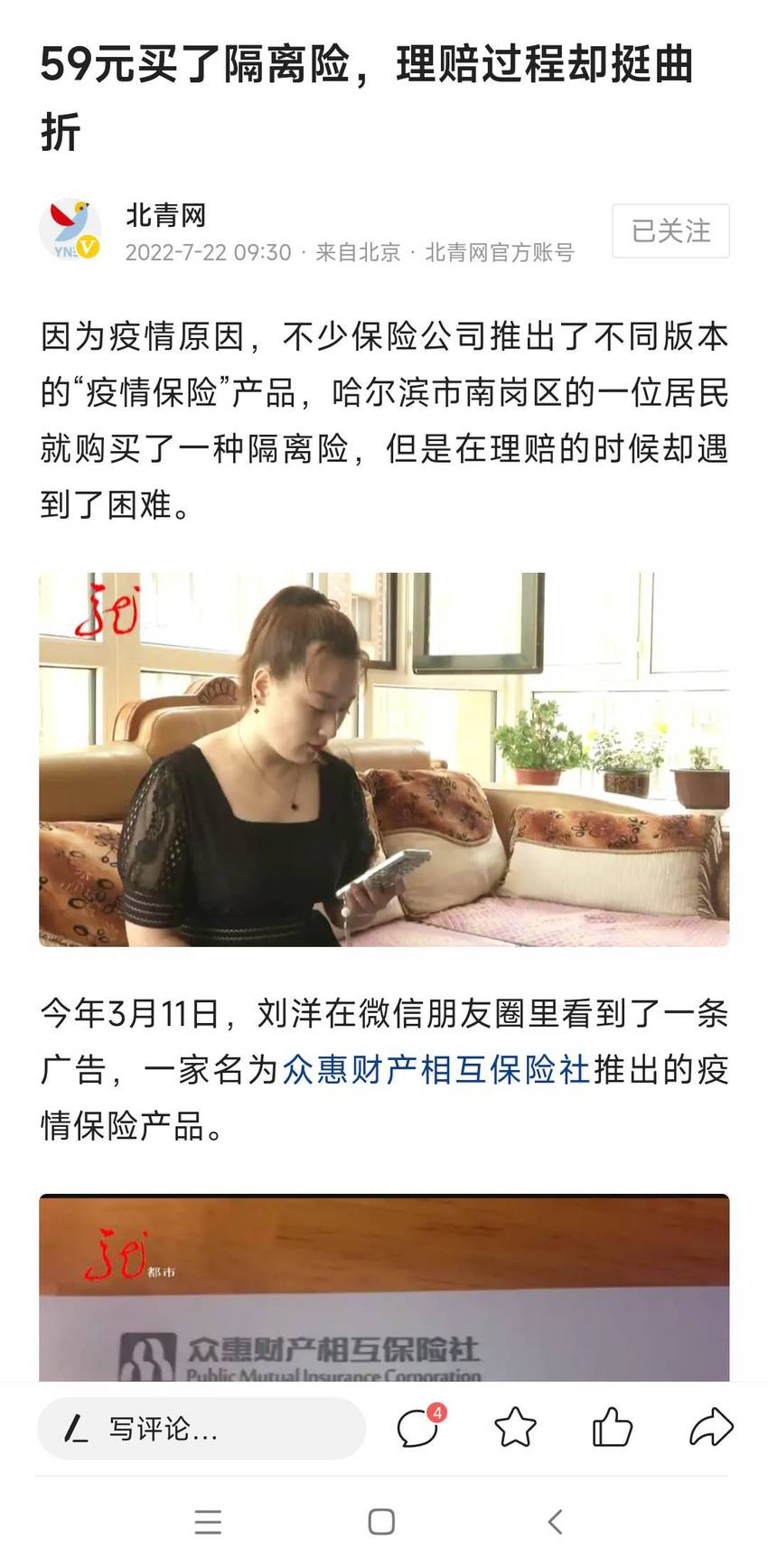Share this article
Viewport: 768px width, 1568px height.
[711, 1428]
